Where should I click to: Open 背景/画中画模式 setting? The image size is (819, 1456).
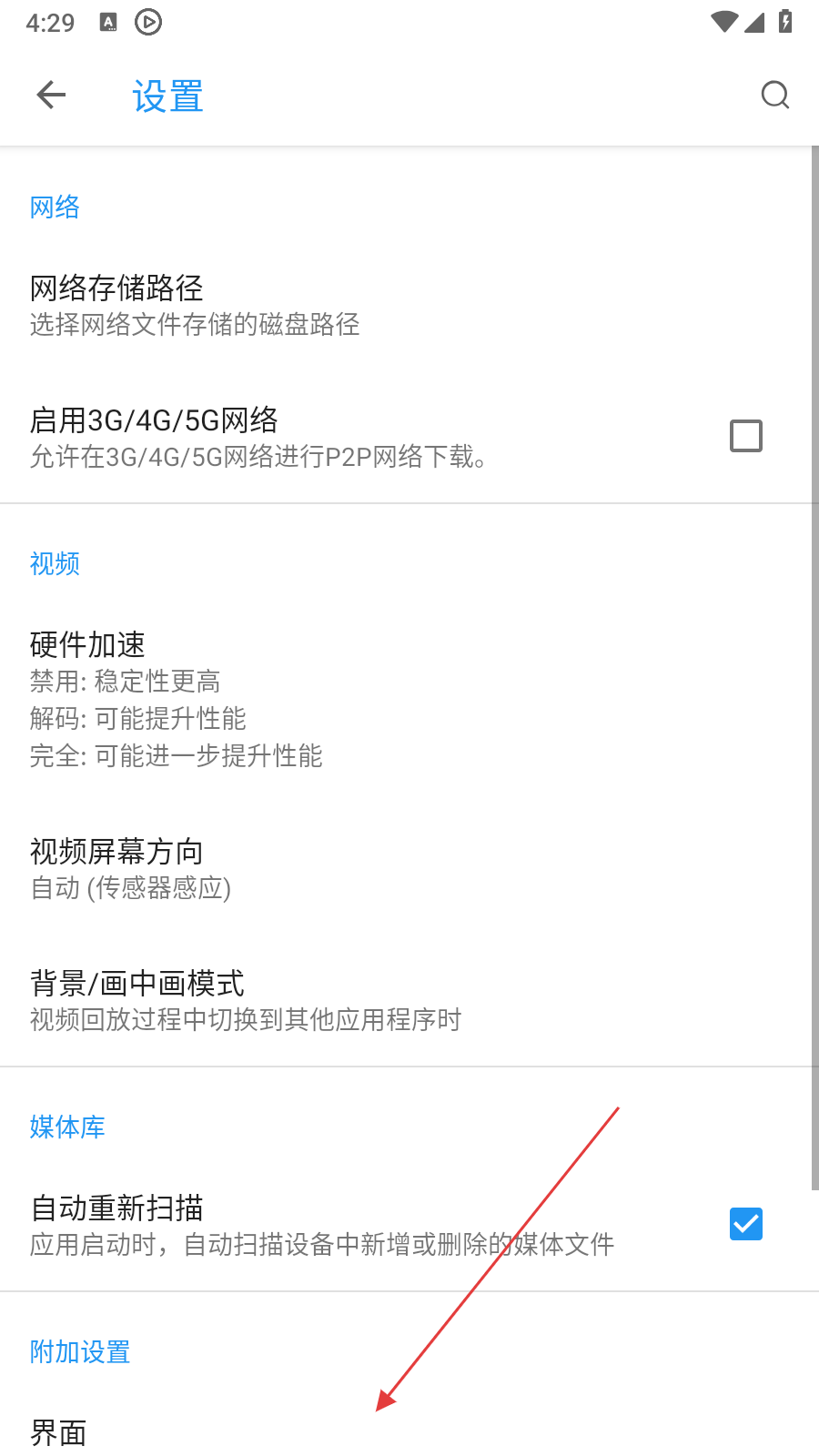[246, 1000]
